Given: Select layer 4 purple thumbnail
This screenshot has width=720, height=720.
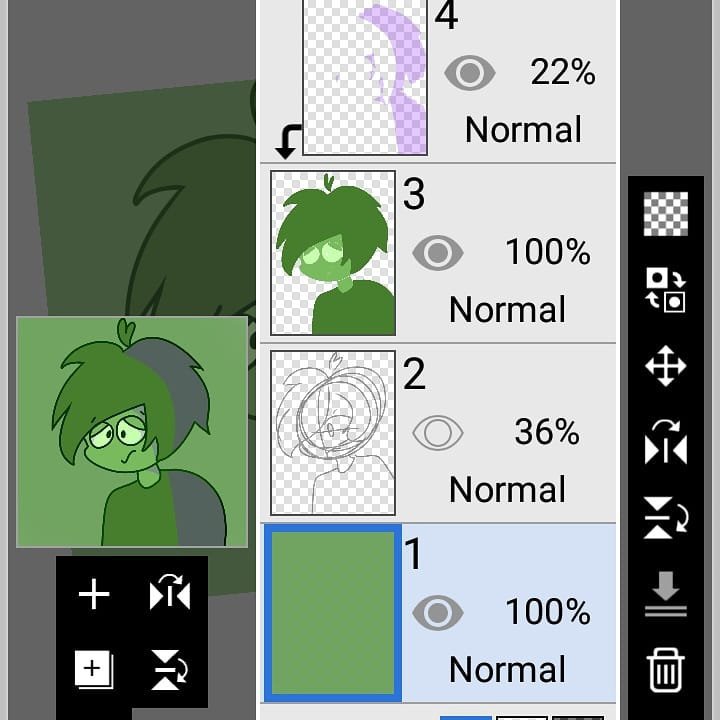Looking at the screenshot, I should tap(366, 78).
